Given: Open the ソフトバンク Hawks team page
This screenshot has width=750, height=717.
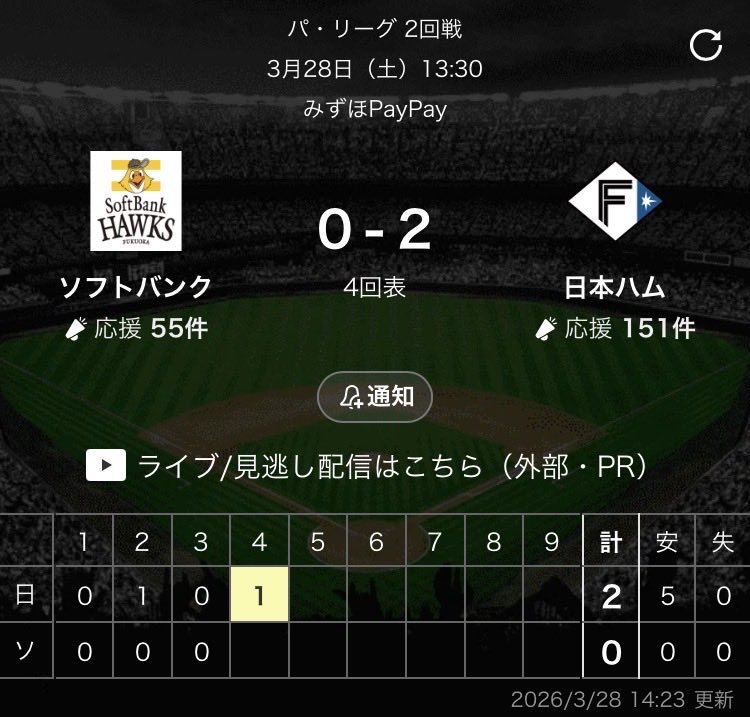Looking at the screenshot, I should click(136, 201).
